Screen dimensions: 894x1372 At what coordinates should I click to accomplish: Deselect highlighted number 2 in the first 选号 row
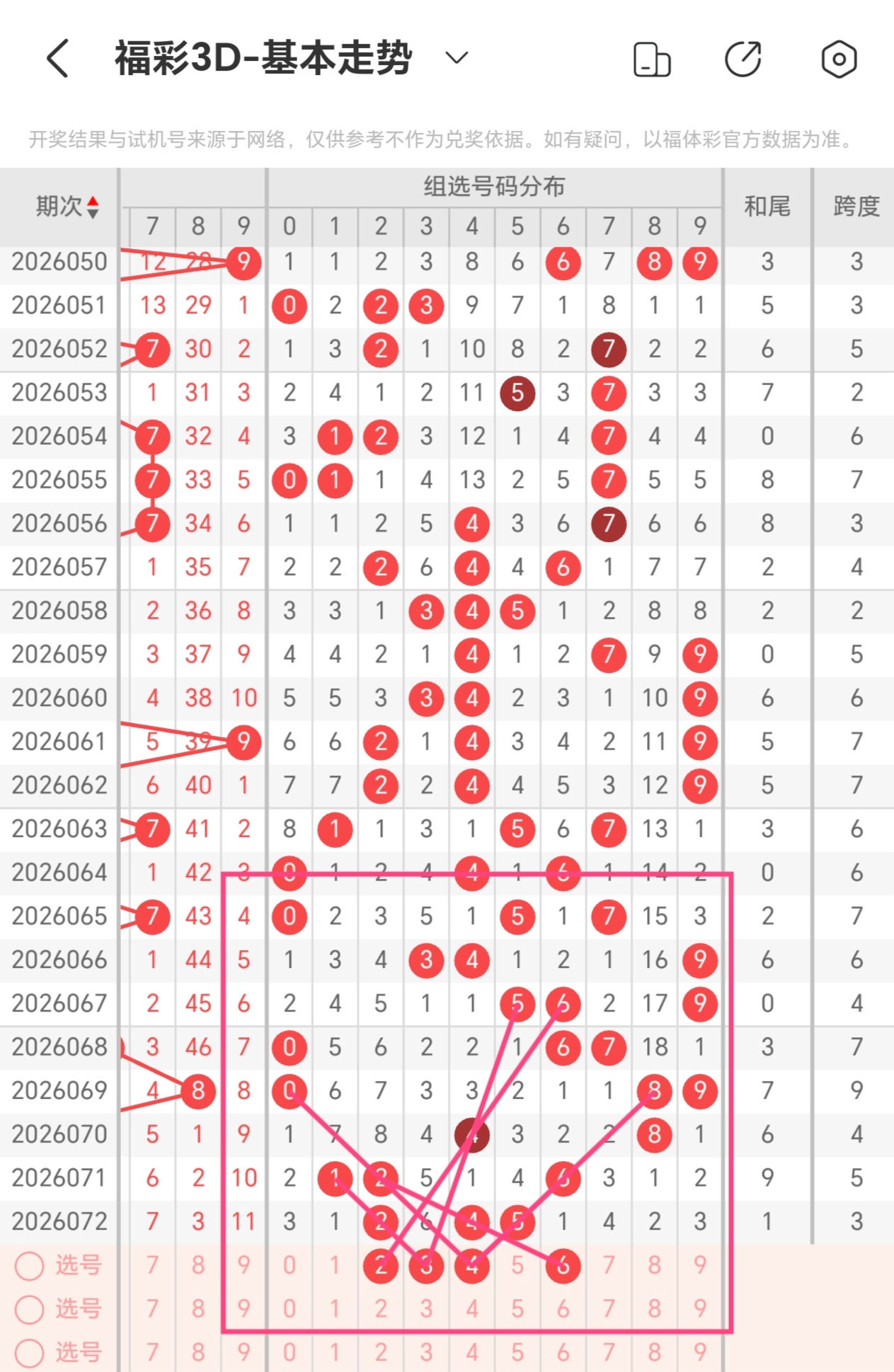pyautogui.click(x=381, y=1266)
